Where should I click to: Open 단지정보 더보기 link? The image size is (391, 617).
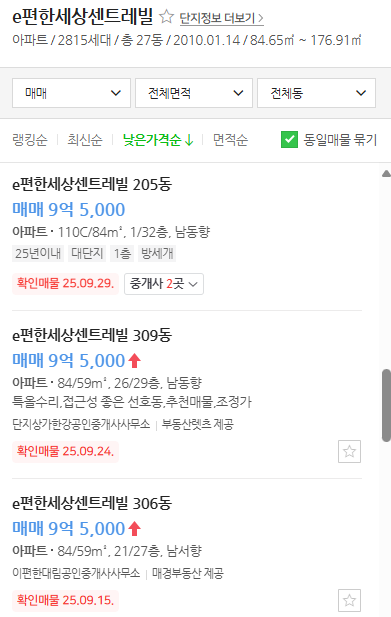click(221, 18)
